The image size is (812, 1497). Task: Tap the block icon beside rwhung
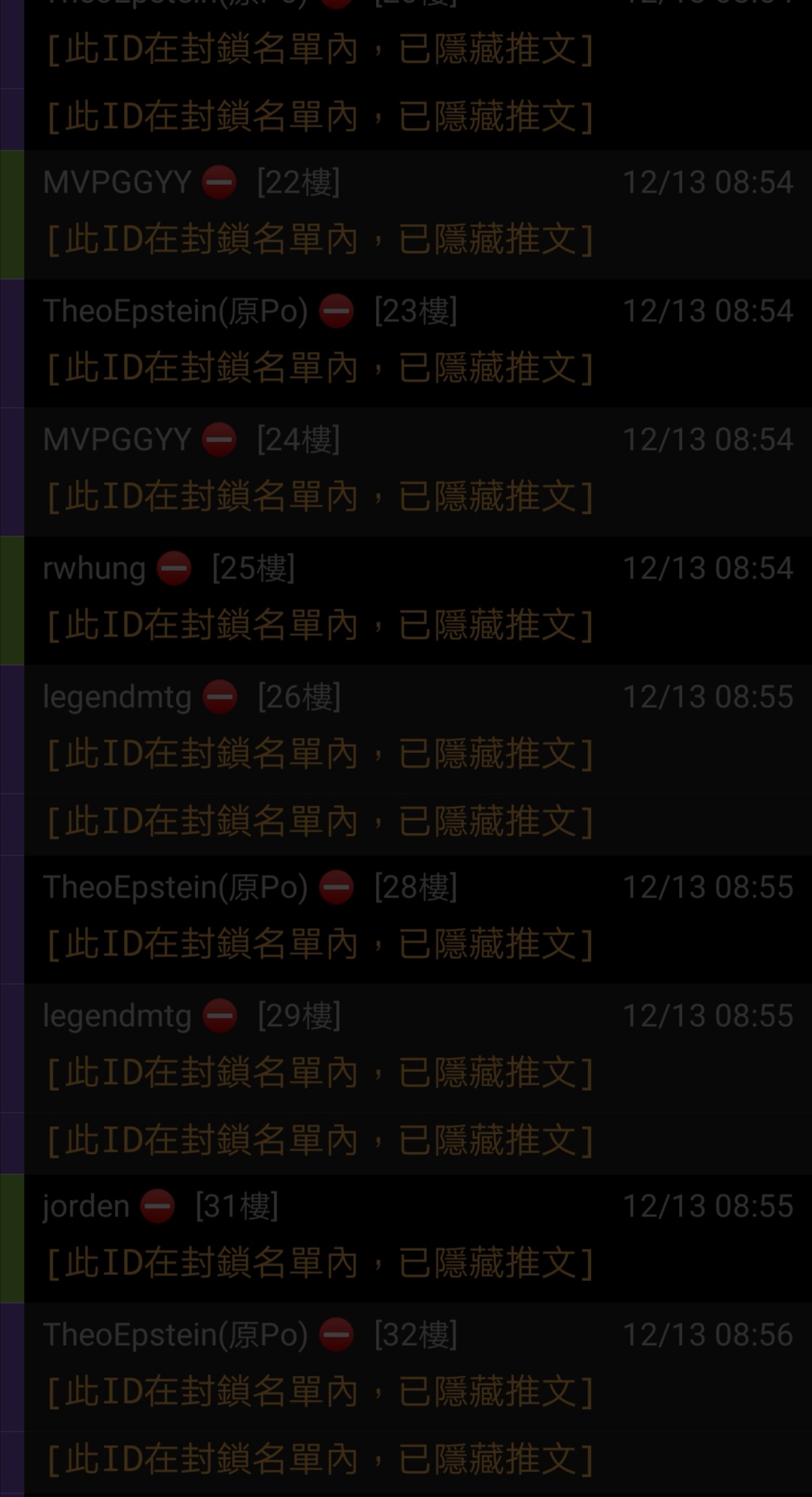(x=174, y=569)
